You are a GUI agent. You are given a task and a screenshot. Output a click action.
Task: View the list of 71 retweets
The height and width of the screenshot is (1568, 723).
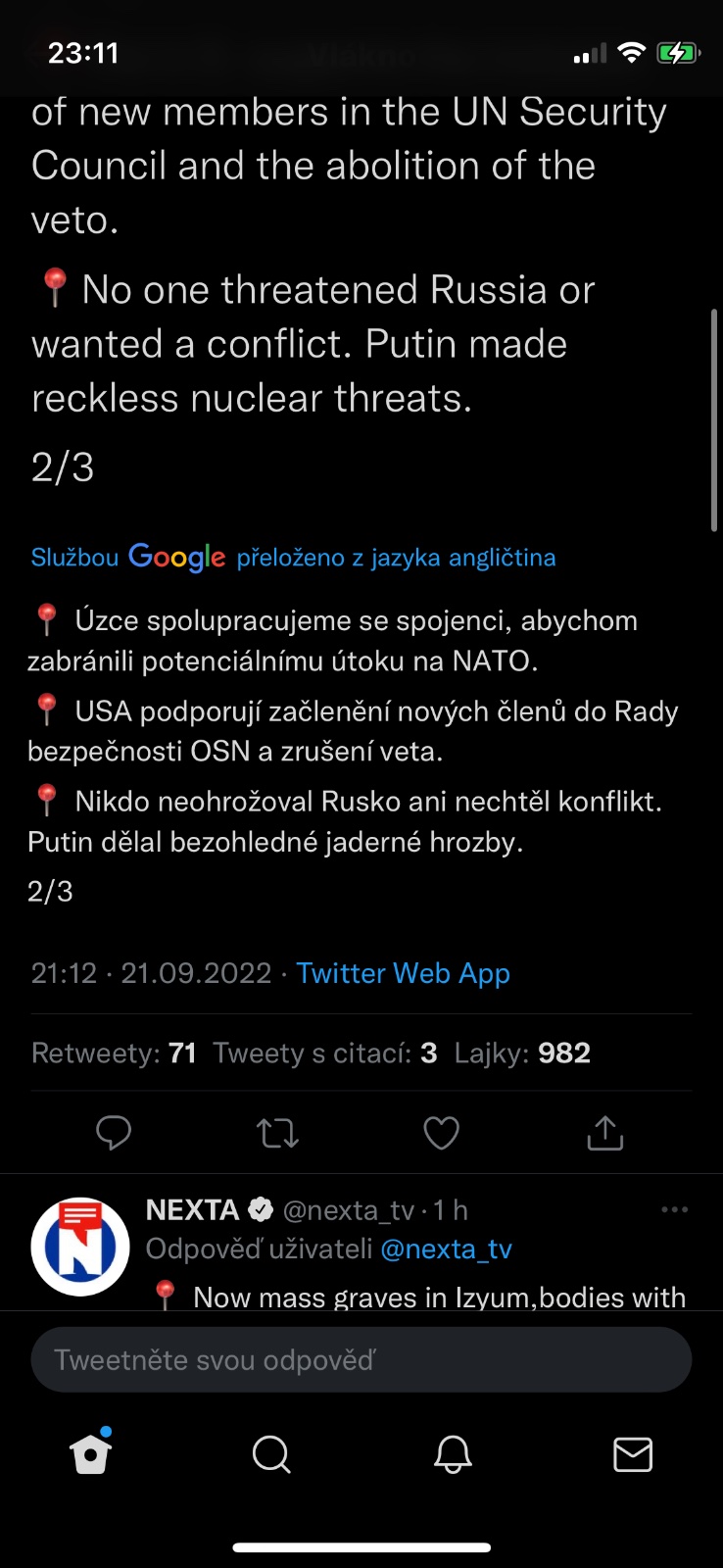[114, 1053]
